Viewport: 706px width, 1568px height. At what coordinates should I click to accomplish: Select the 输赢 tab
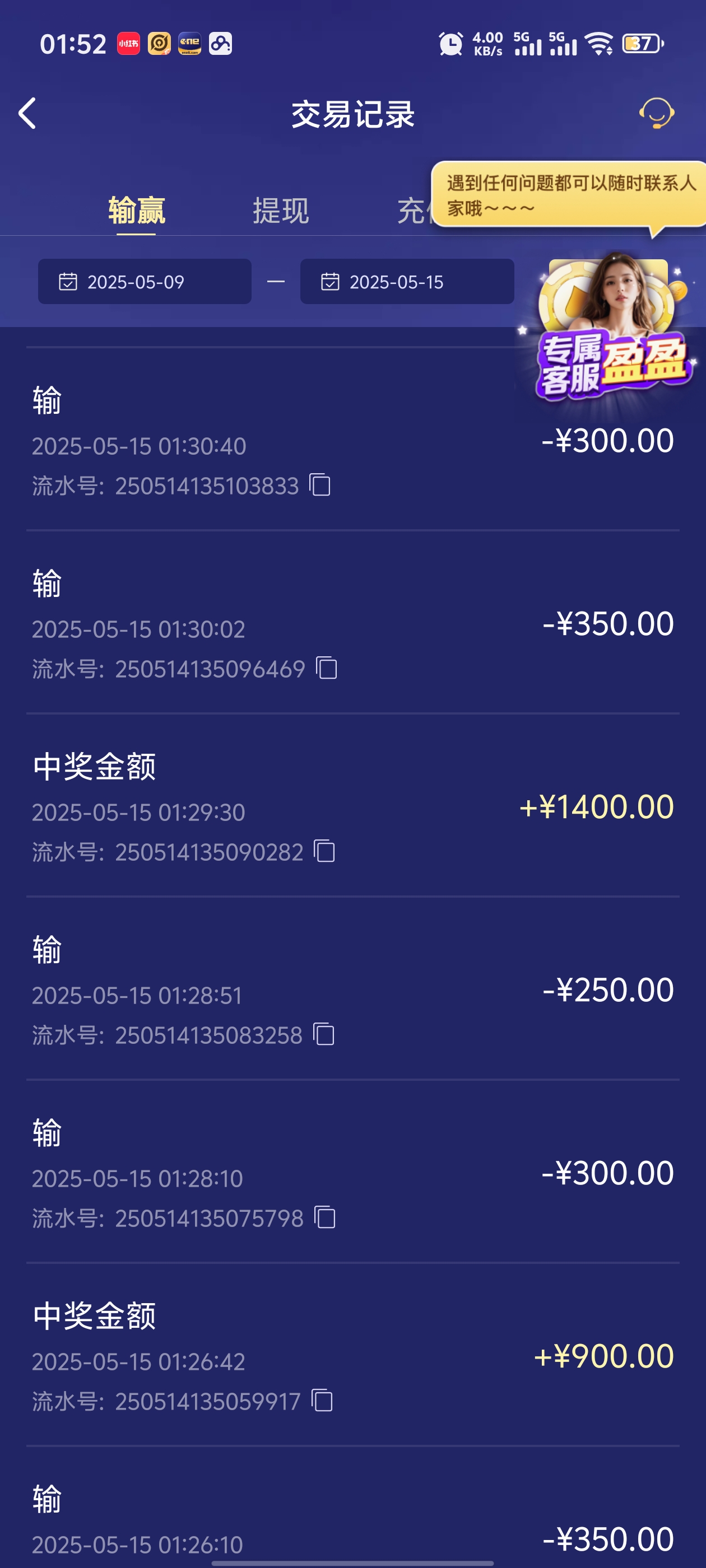point(137,211)
